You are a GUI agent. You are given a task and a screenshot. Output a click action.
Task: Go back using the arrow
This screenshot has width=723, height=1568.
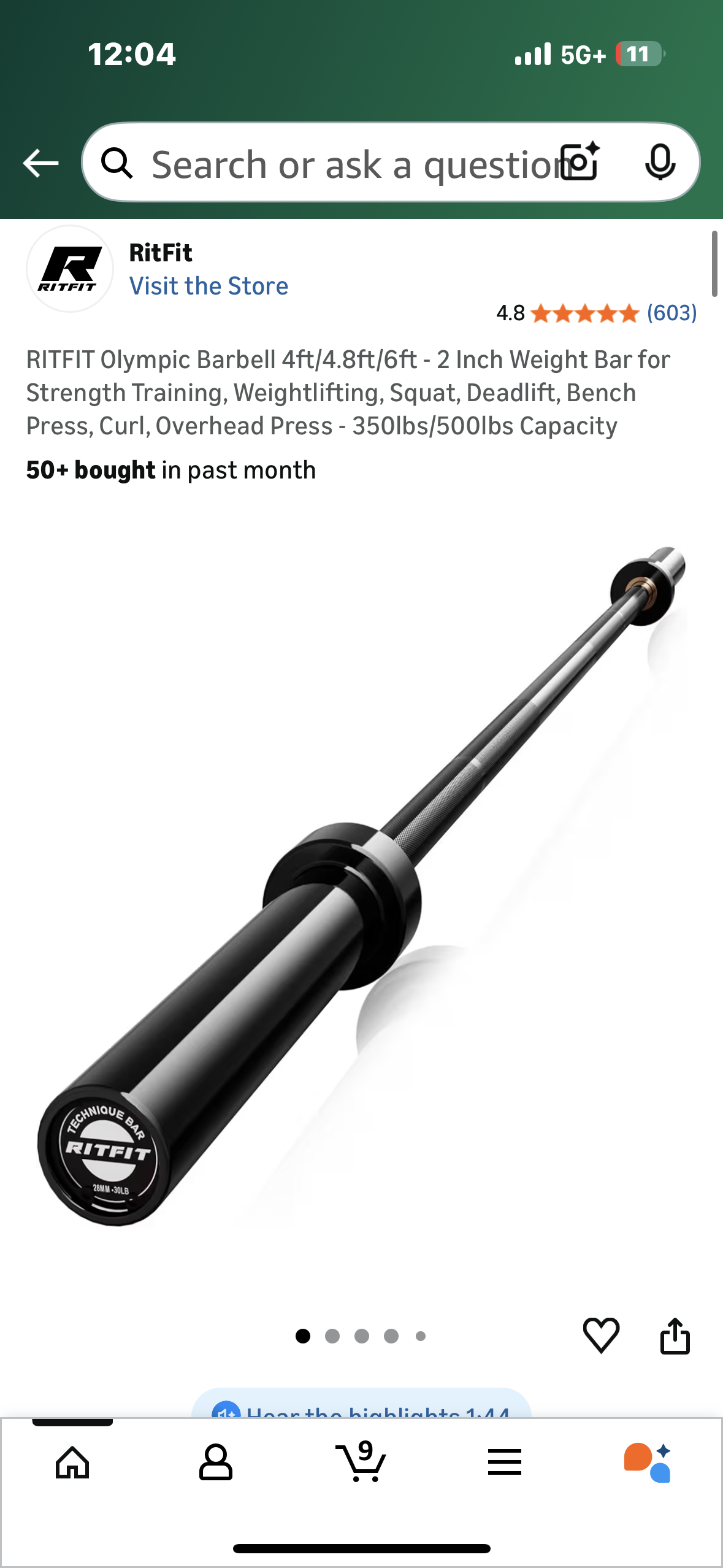40,163
